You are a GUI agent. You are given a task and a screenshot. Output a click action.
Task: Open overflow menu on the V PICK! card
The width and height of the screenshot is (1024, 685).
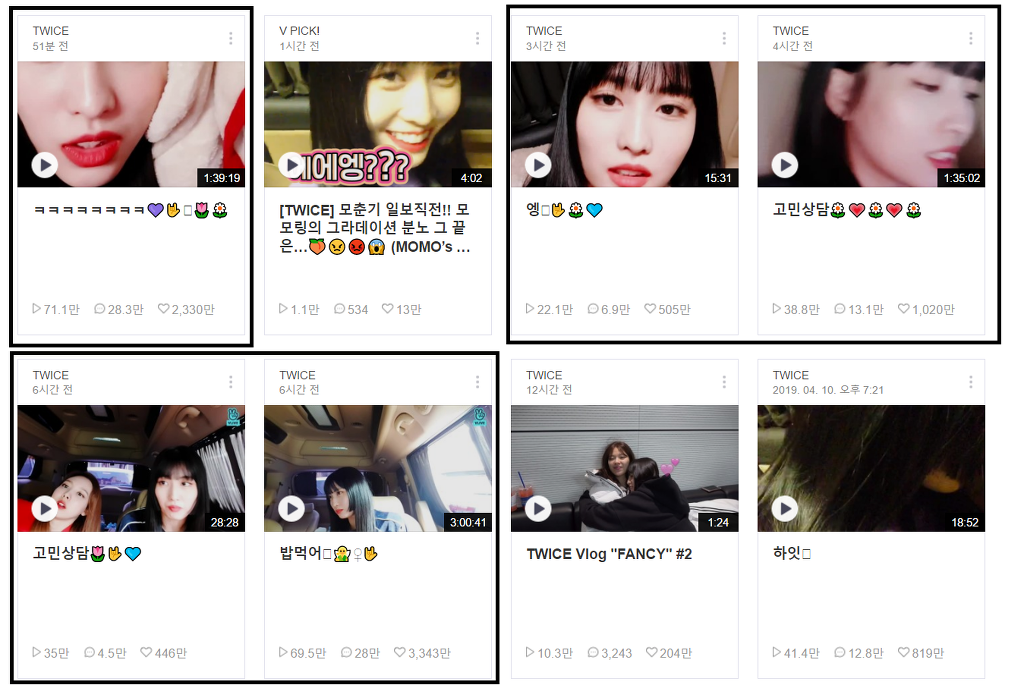pos(477,38)
